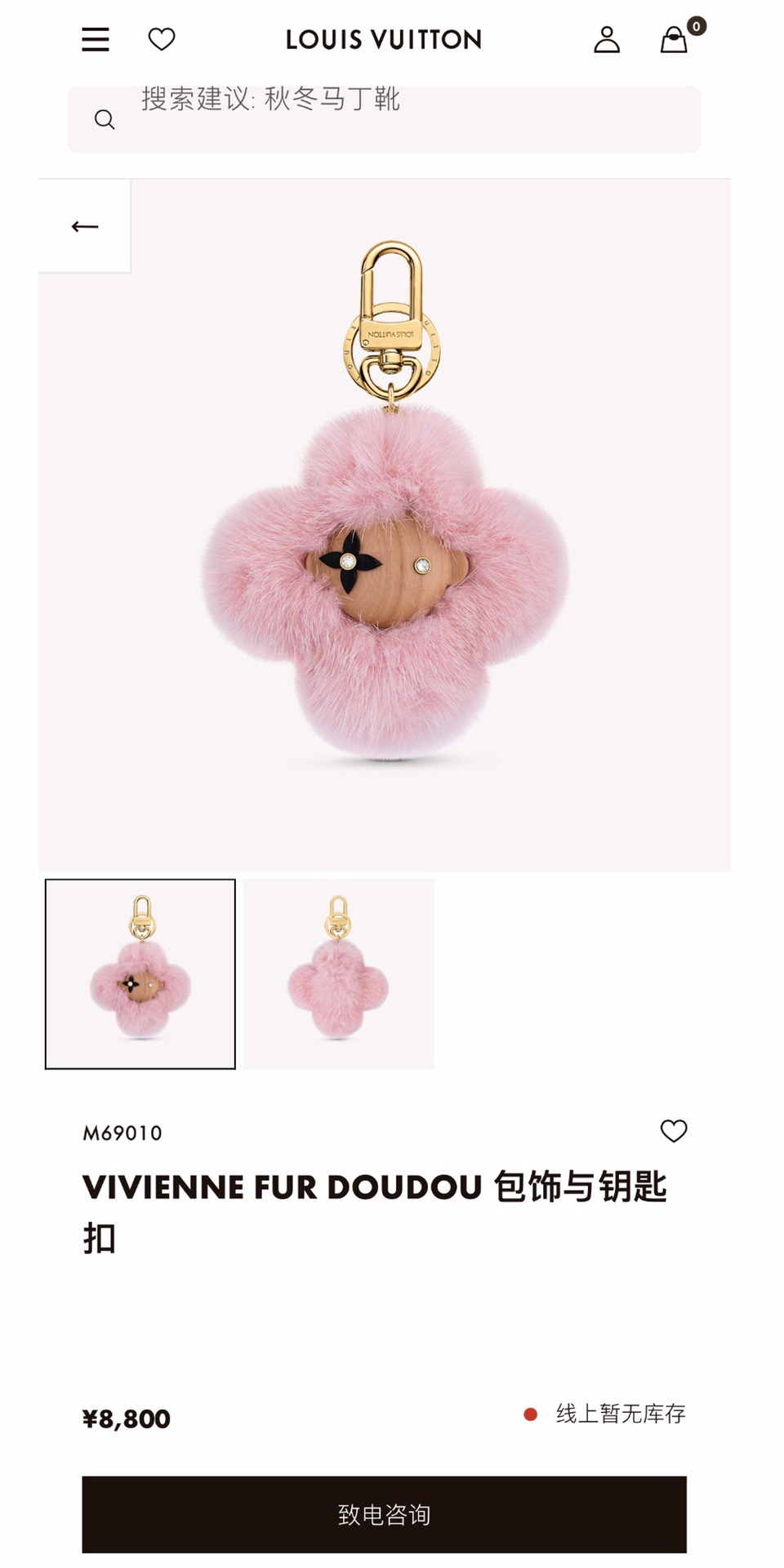Tap the search field
Screen dimensions: 784x1568
click(384, 119)
